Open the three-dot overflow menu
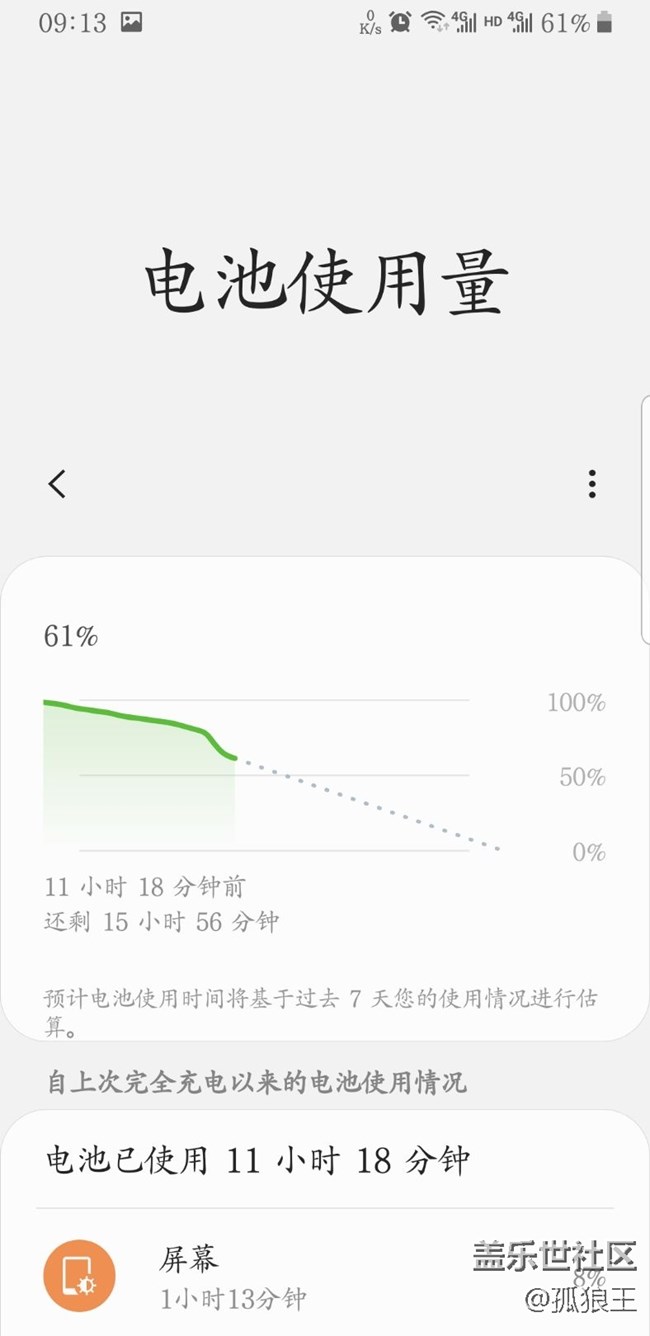 click(592, 484)
